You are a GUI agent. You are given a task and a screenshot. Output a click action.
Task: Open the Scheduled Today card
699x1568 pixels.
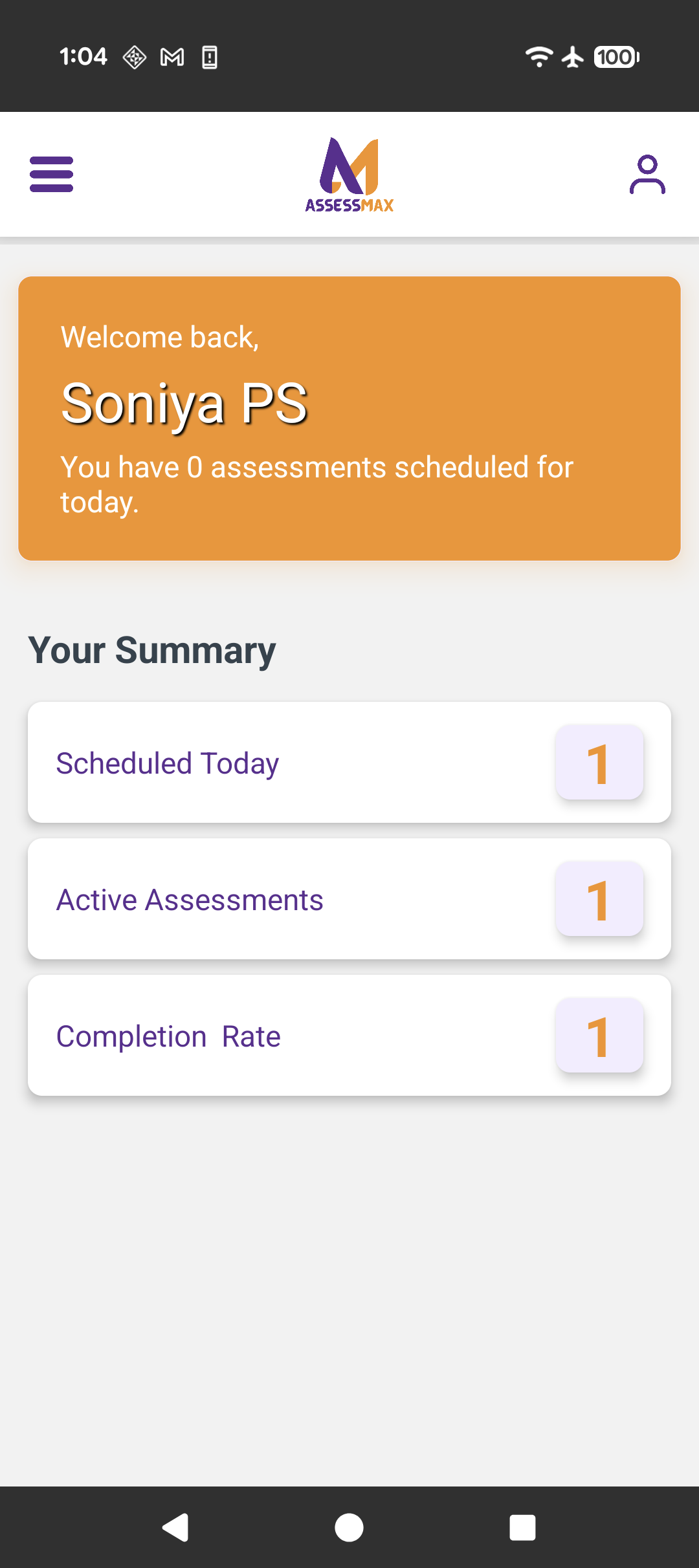coord(349,763)
